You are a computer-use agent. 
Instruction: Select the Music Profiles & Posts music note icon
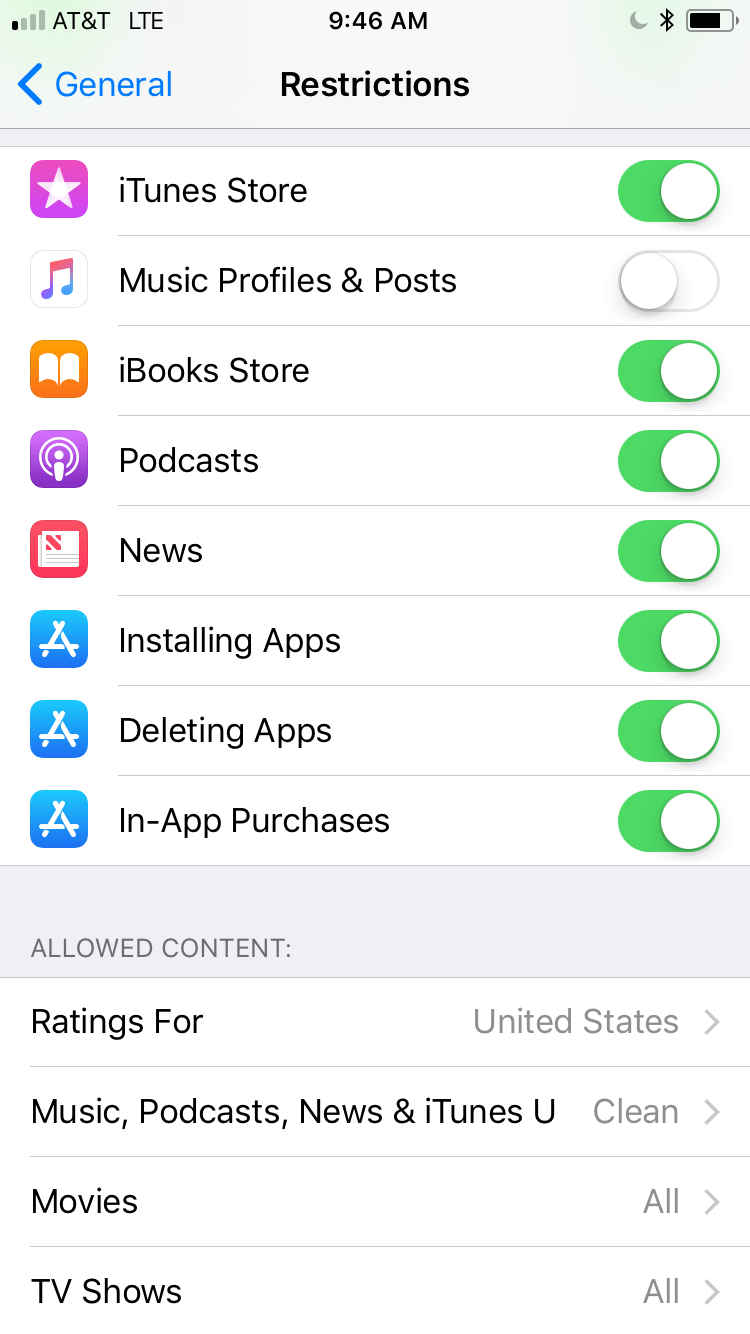[58, 280]
